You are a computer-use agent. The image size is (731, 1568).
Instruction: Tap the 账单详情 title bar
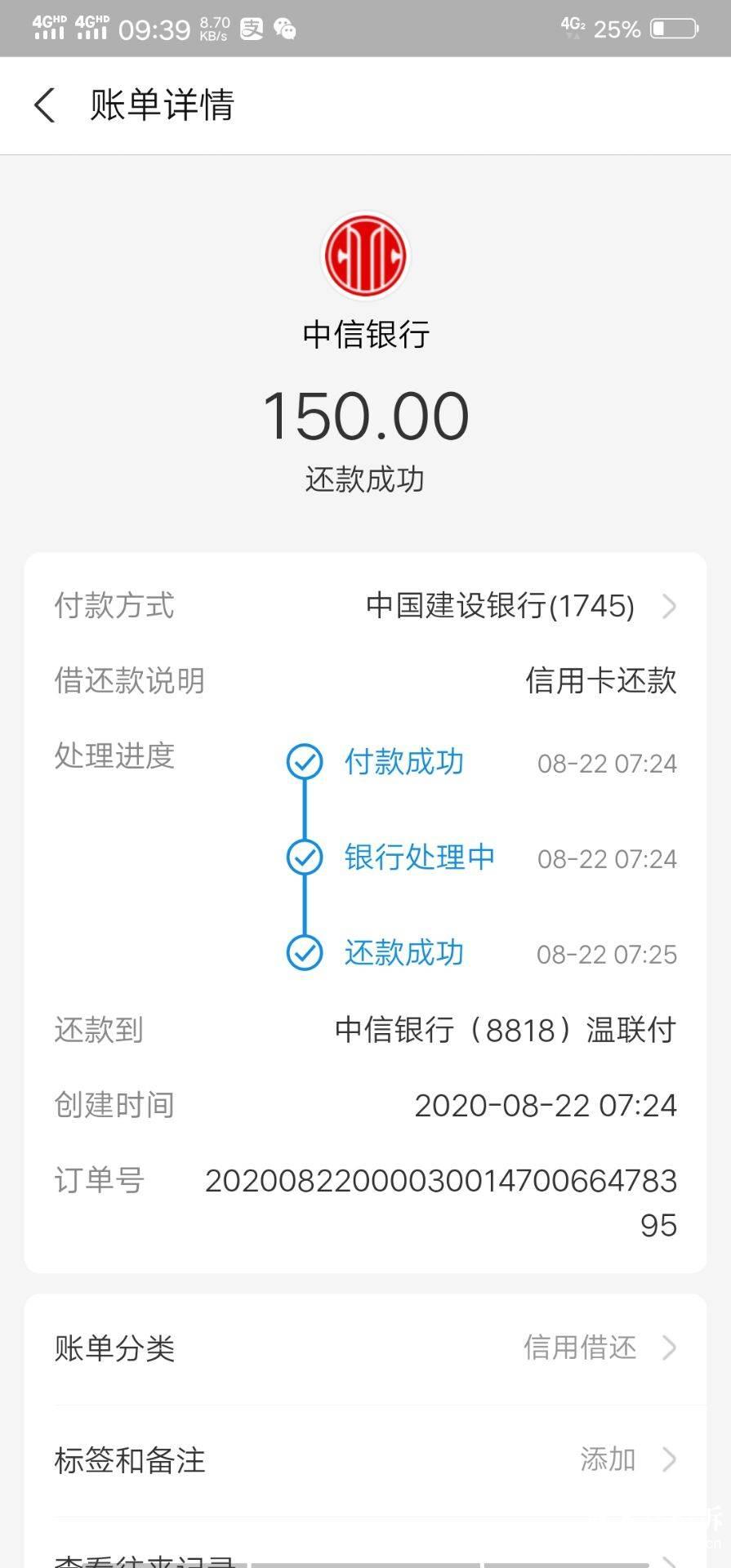[162, 105]
